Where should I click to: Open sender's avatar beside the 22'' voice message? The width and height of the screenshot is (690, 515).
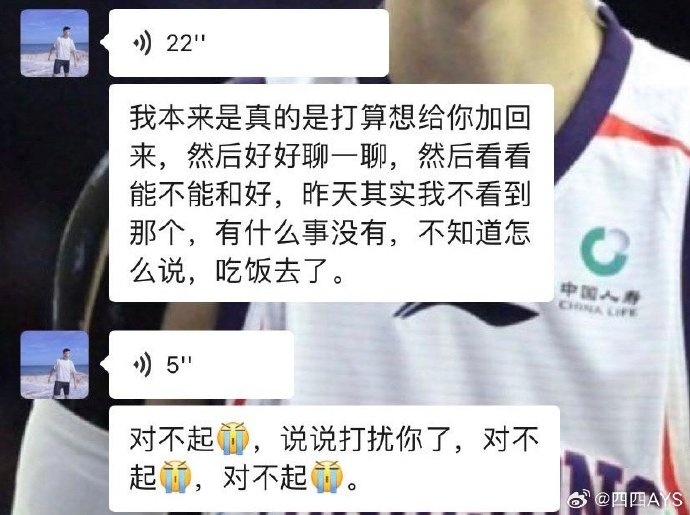[x=55, y=43]
